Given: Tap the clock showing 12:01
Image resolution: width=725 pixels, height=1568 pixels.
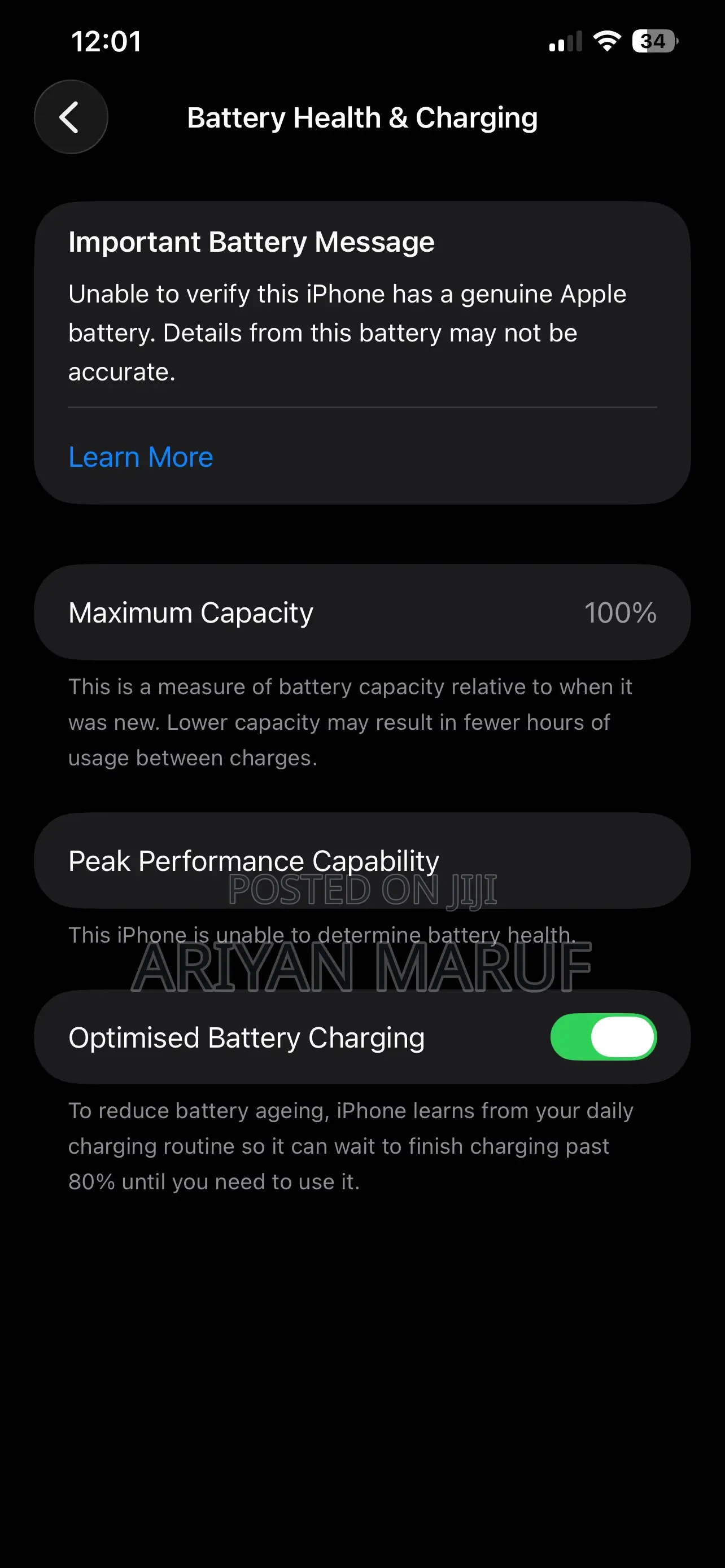Looking at the screenshot, I should coord(107,41).
